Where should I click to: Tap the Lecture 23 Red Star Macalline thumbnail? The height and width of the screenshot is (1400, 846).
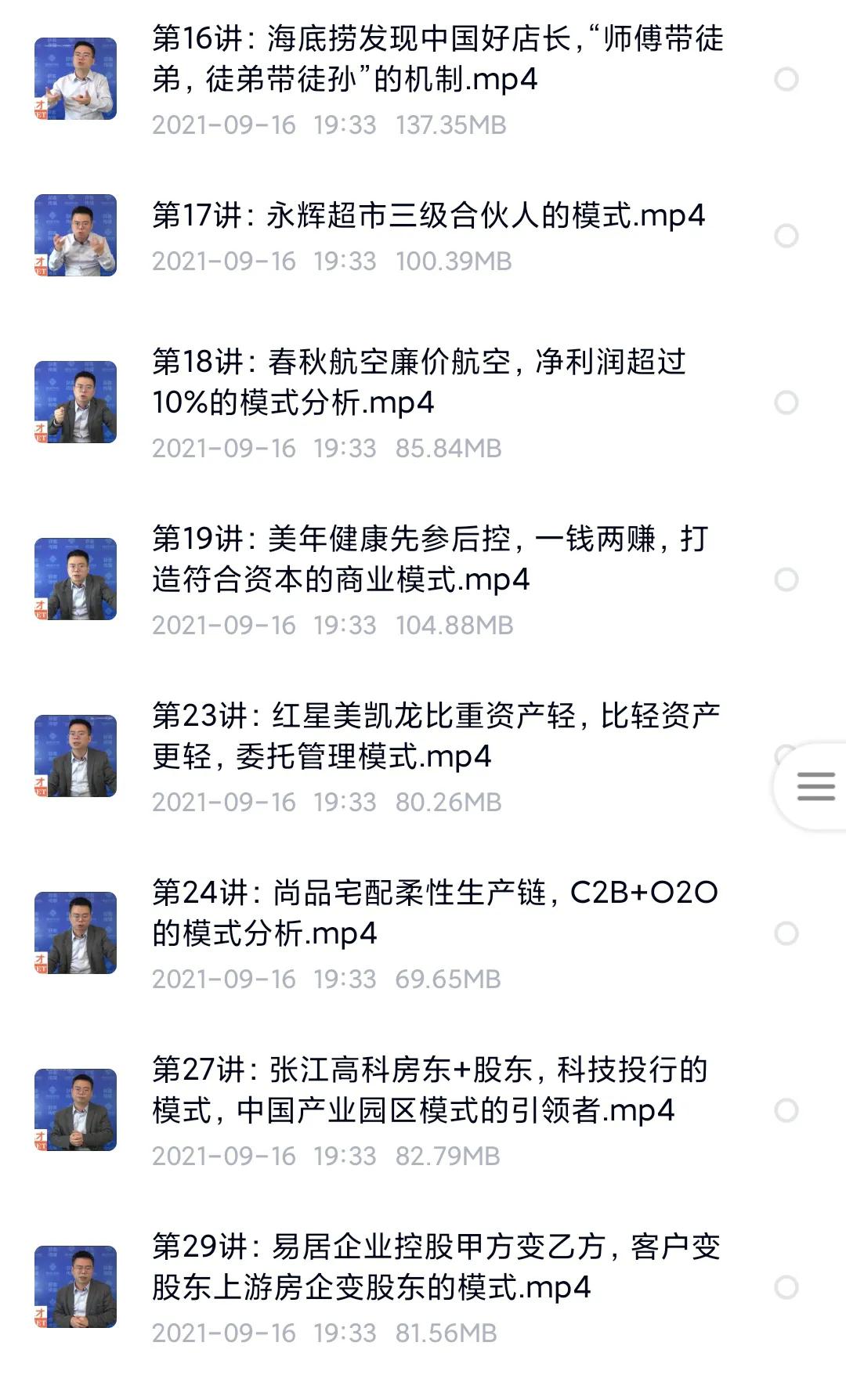pos(76,754)
